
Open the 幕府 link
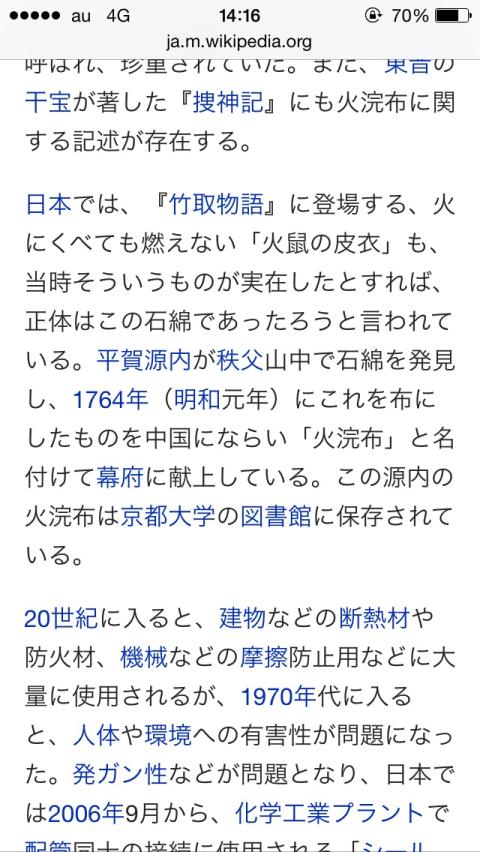tap(120, 478)
